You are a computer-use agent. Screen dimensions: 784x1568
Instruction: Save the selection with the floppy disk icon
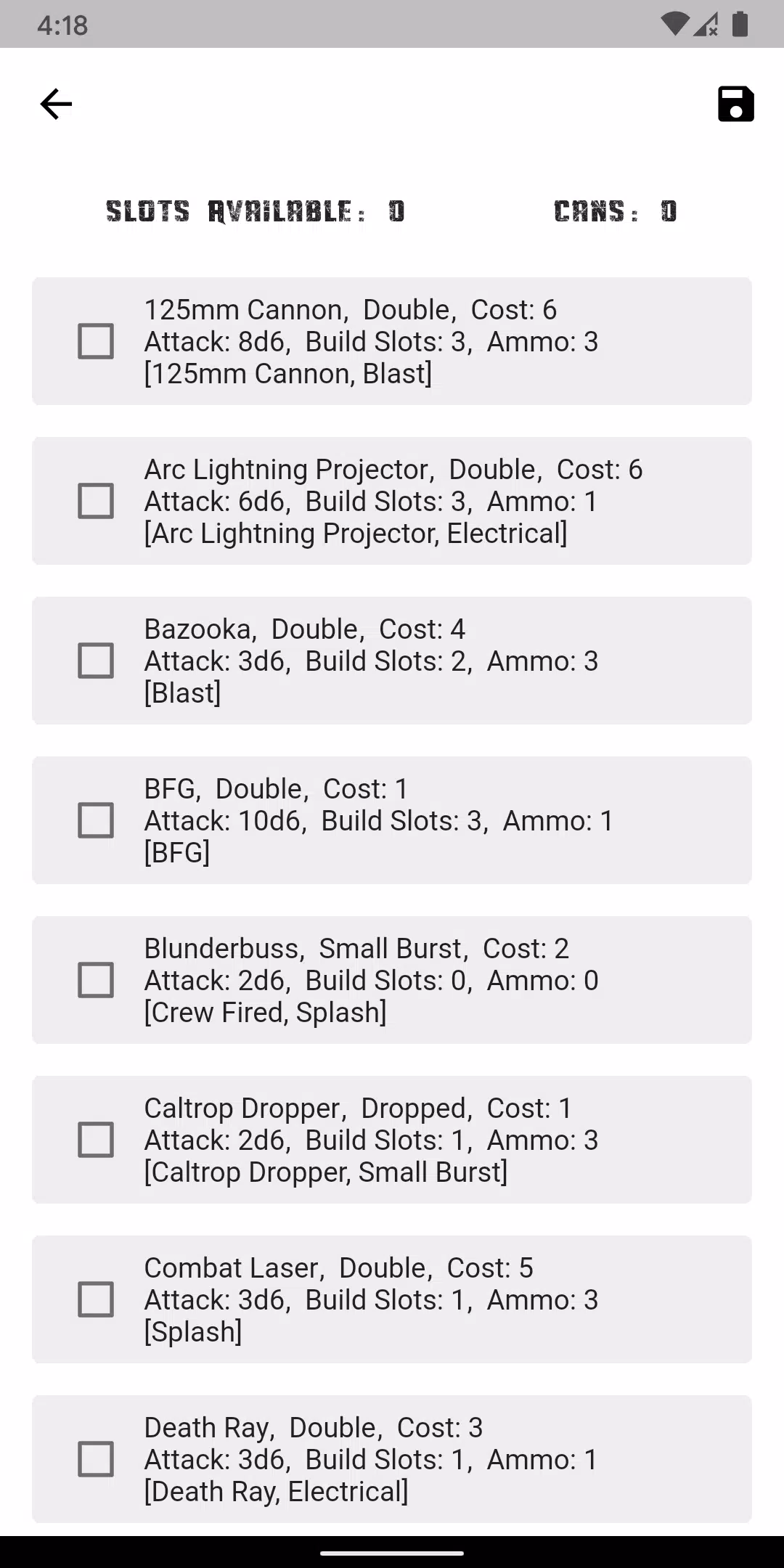pos(736,104)
